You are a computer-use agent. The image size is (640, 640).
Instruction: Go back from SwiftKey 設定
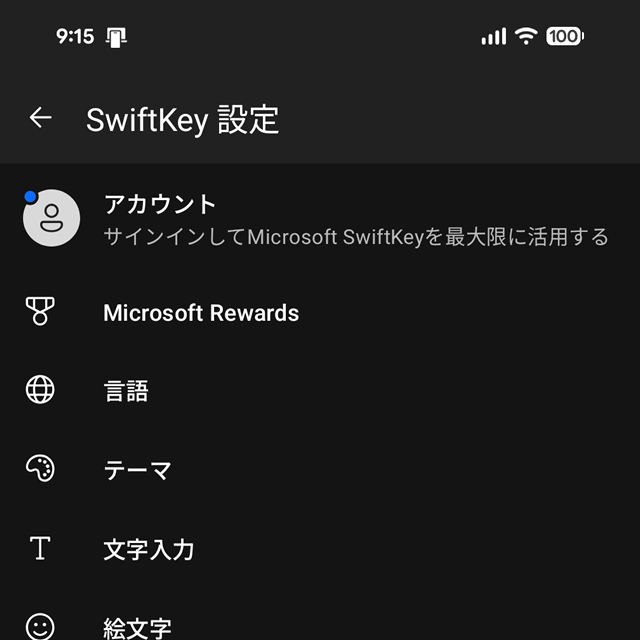(x=40, y=118)
